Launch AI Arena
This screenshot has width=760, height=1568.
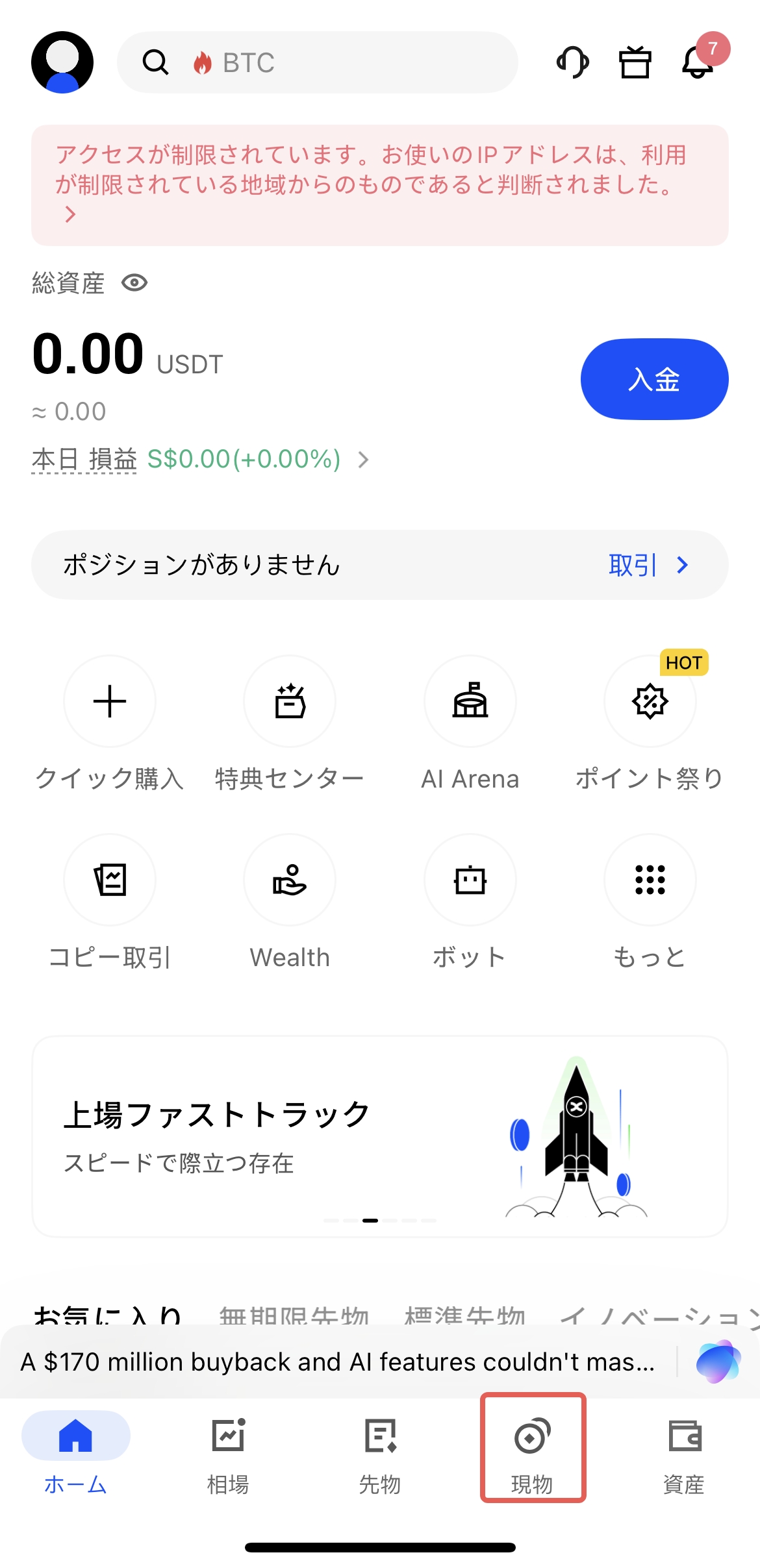[x=470, y=702]
